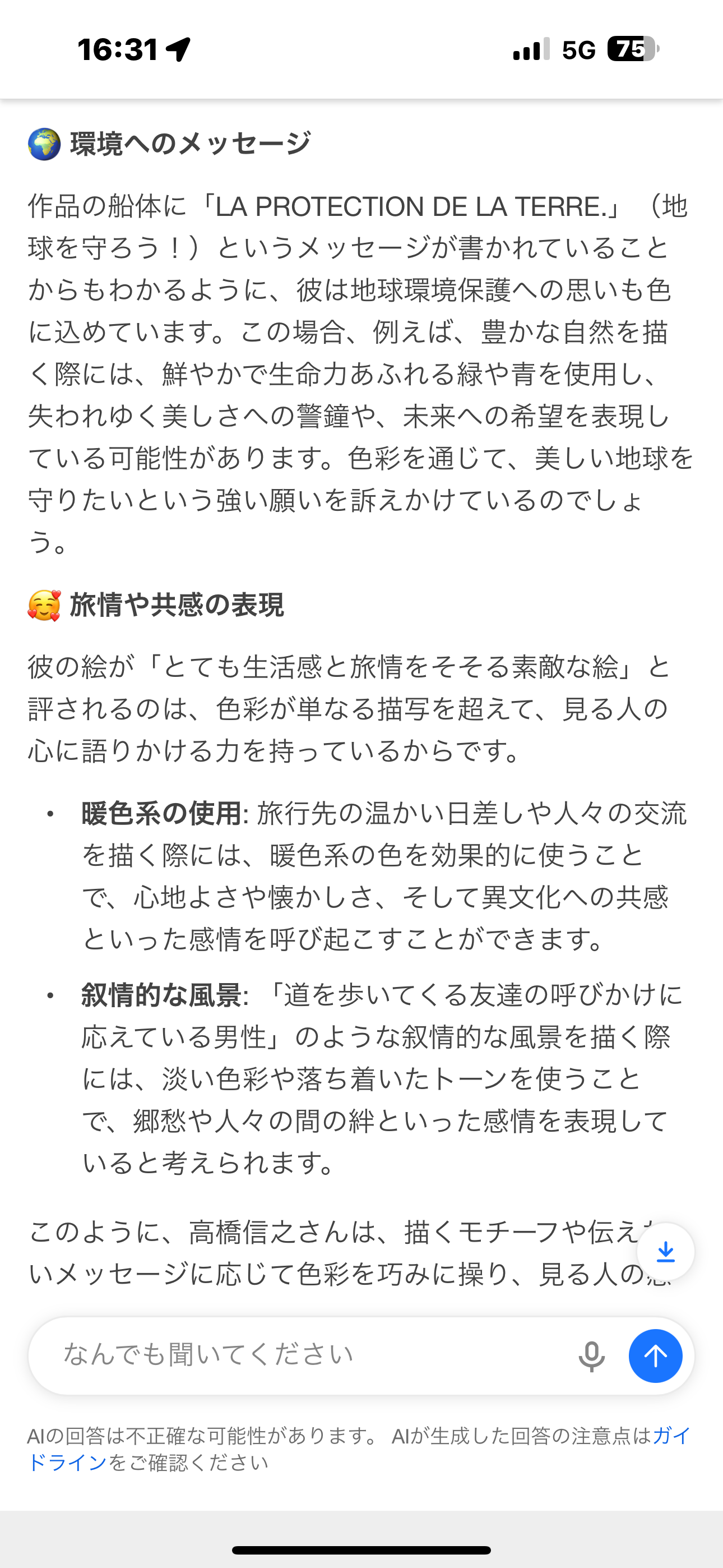Start voice input with the microphone
723x1568 pixels.
tap(591, 1356)
